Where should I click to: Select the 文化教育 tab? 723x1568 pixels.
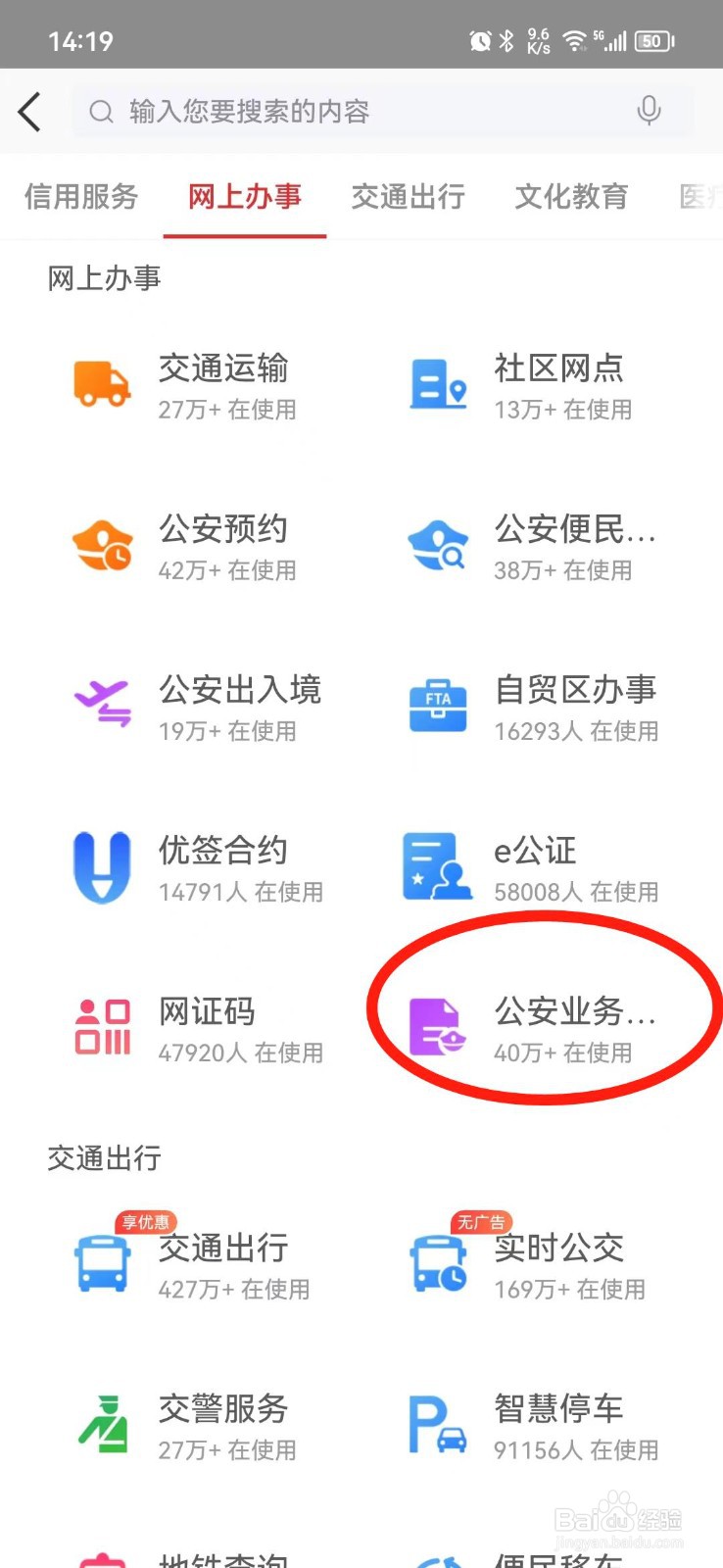pyautogui.click(x=571, y=197)
